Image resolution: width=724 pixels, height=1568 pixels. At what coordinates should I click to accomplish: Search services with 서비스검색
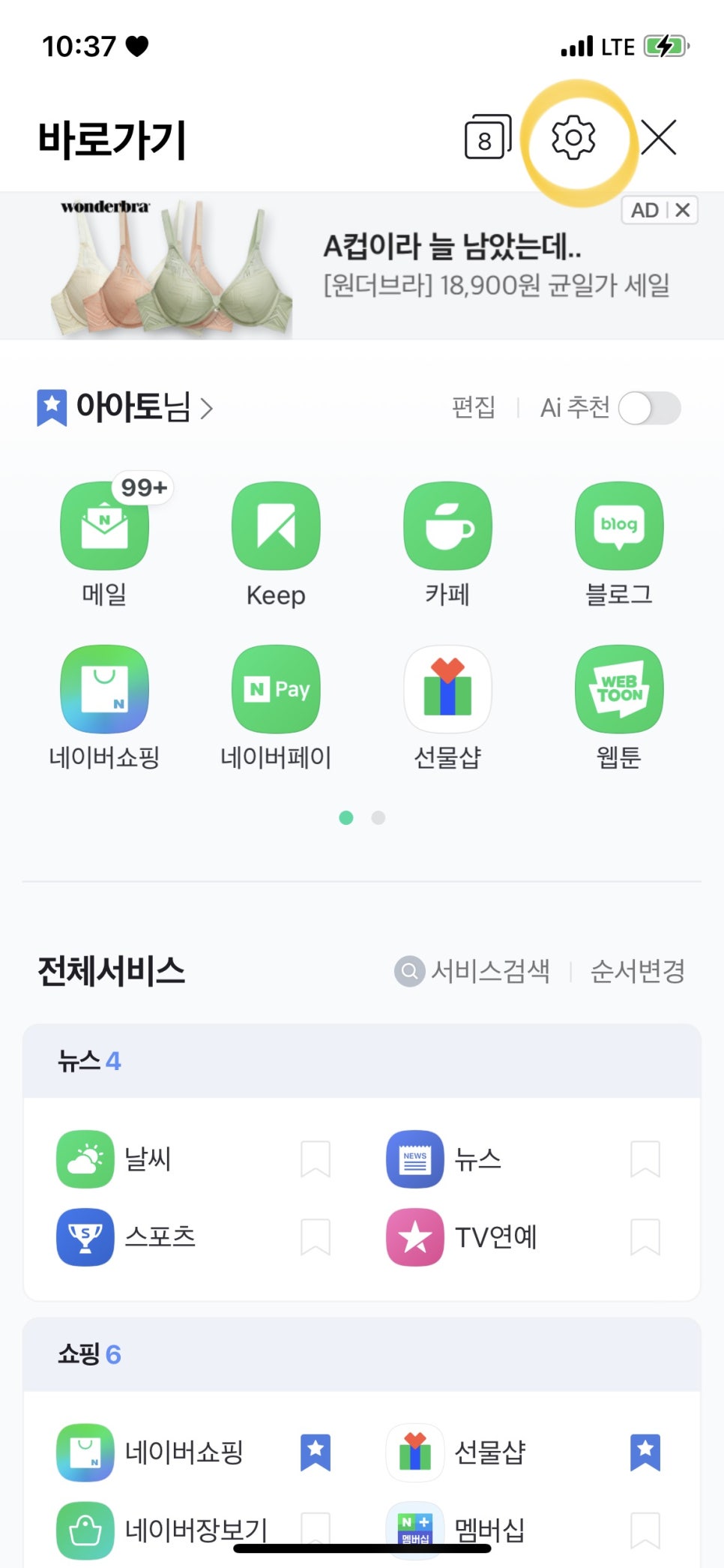474,971
